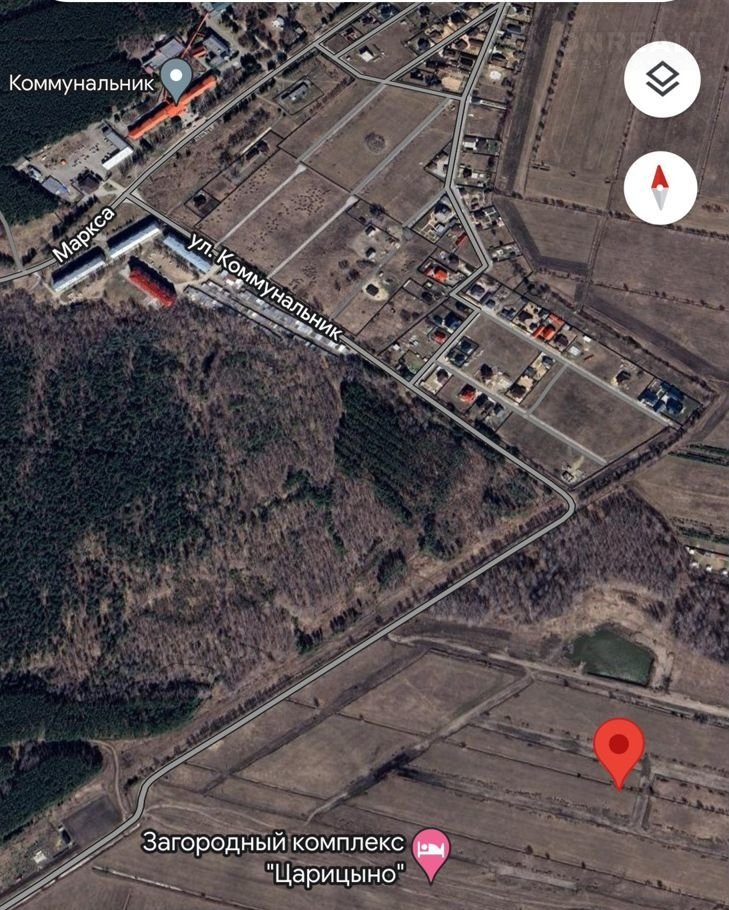Open the map layers button
Viewport: 729px width, 910px height.
661,81
